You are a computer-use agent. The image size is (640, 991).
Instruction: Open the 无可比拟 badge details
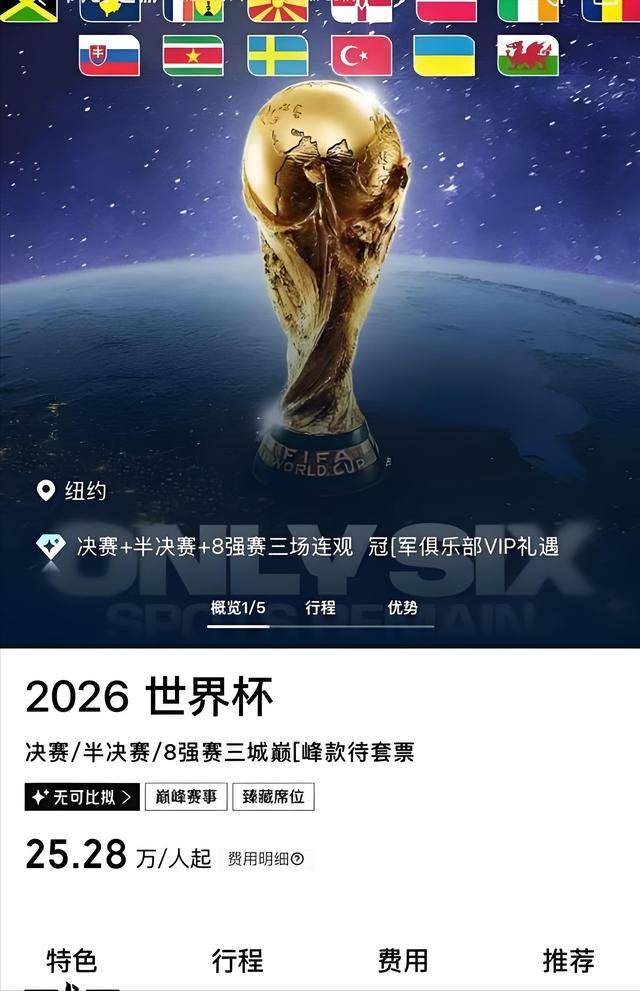[82, 797]
